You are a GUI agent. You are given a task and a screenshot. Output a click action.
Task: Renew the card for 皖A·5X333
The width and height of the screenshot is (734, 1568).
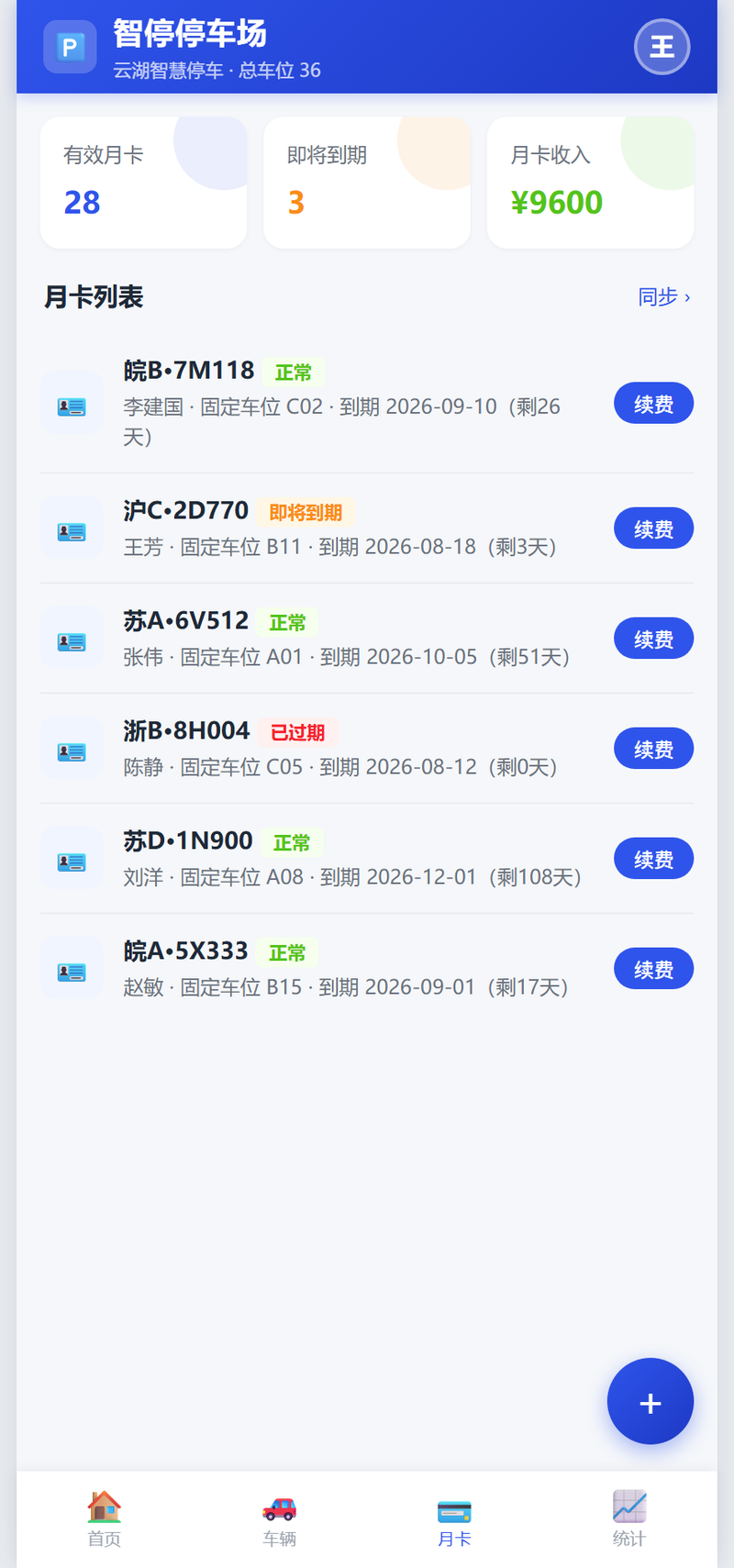(653, 969)
